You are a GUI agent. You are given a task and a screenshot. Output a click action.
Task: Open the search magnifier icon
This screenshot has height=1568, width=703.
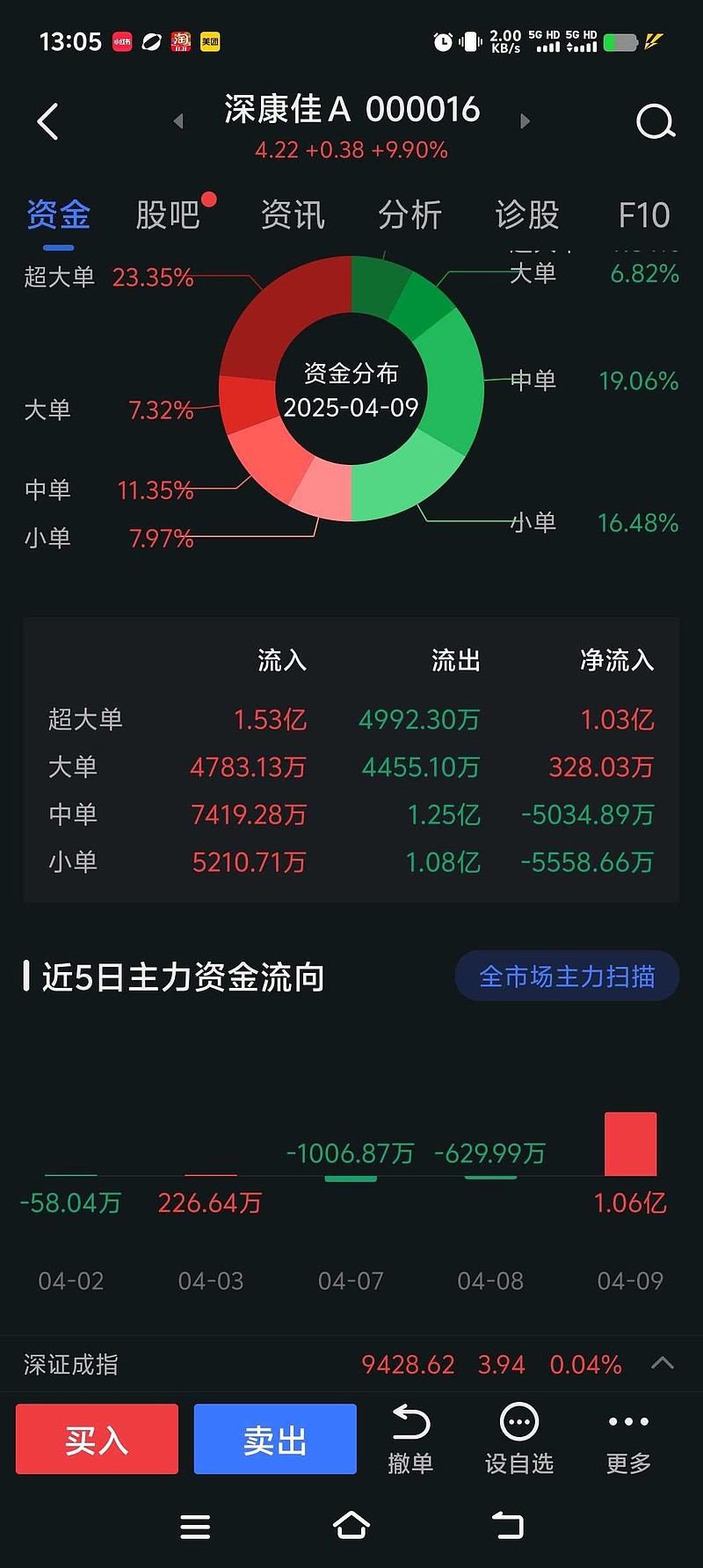tap(656, 121)
